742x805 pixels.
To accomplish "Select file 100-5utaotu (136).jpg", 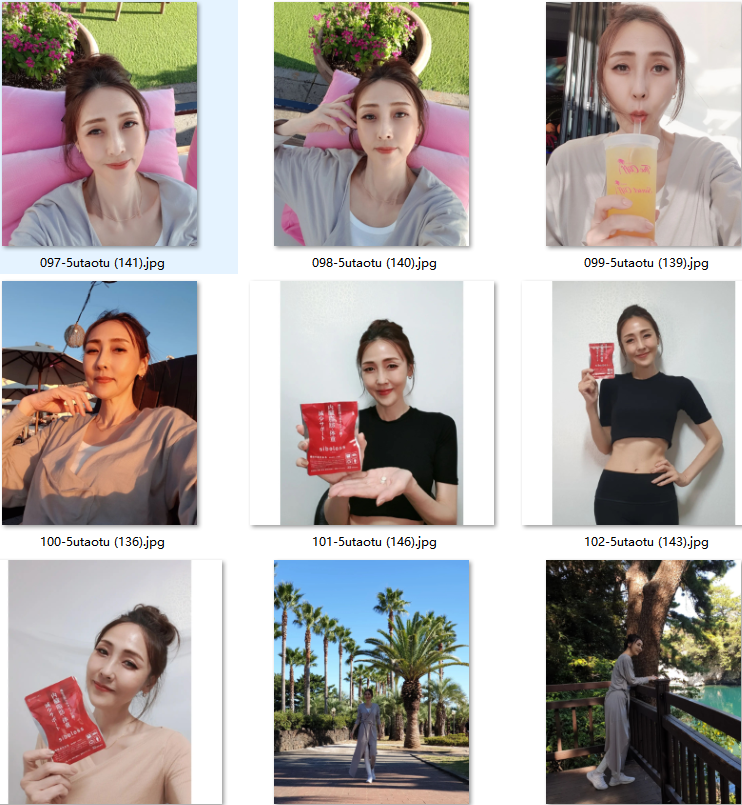I will (100, 403).
